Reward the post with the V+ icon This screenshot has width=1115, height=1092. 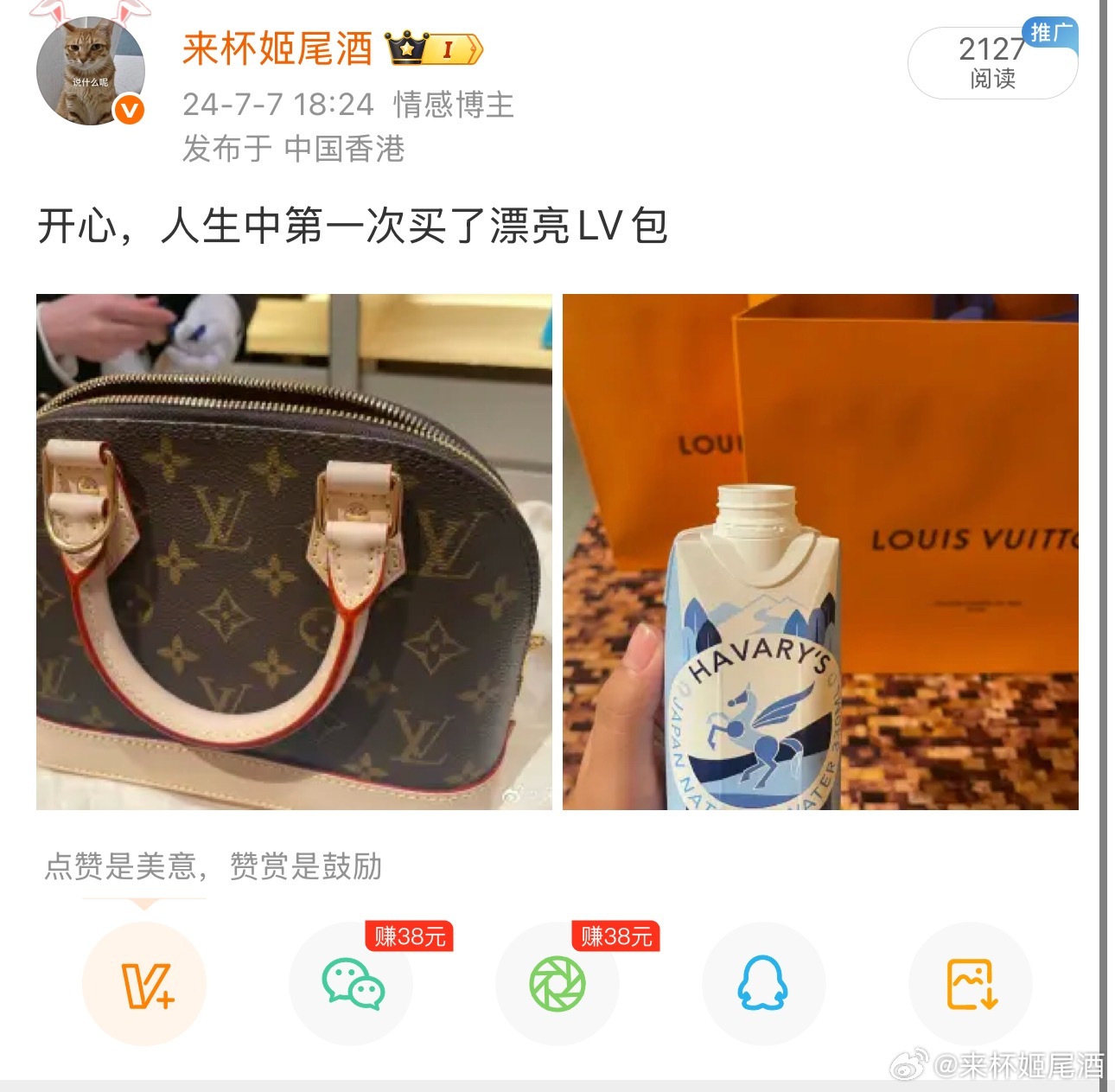(144, 984)
